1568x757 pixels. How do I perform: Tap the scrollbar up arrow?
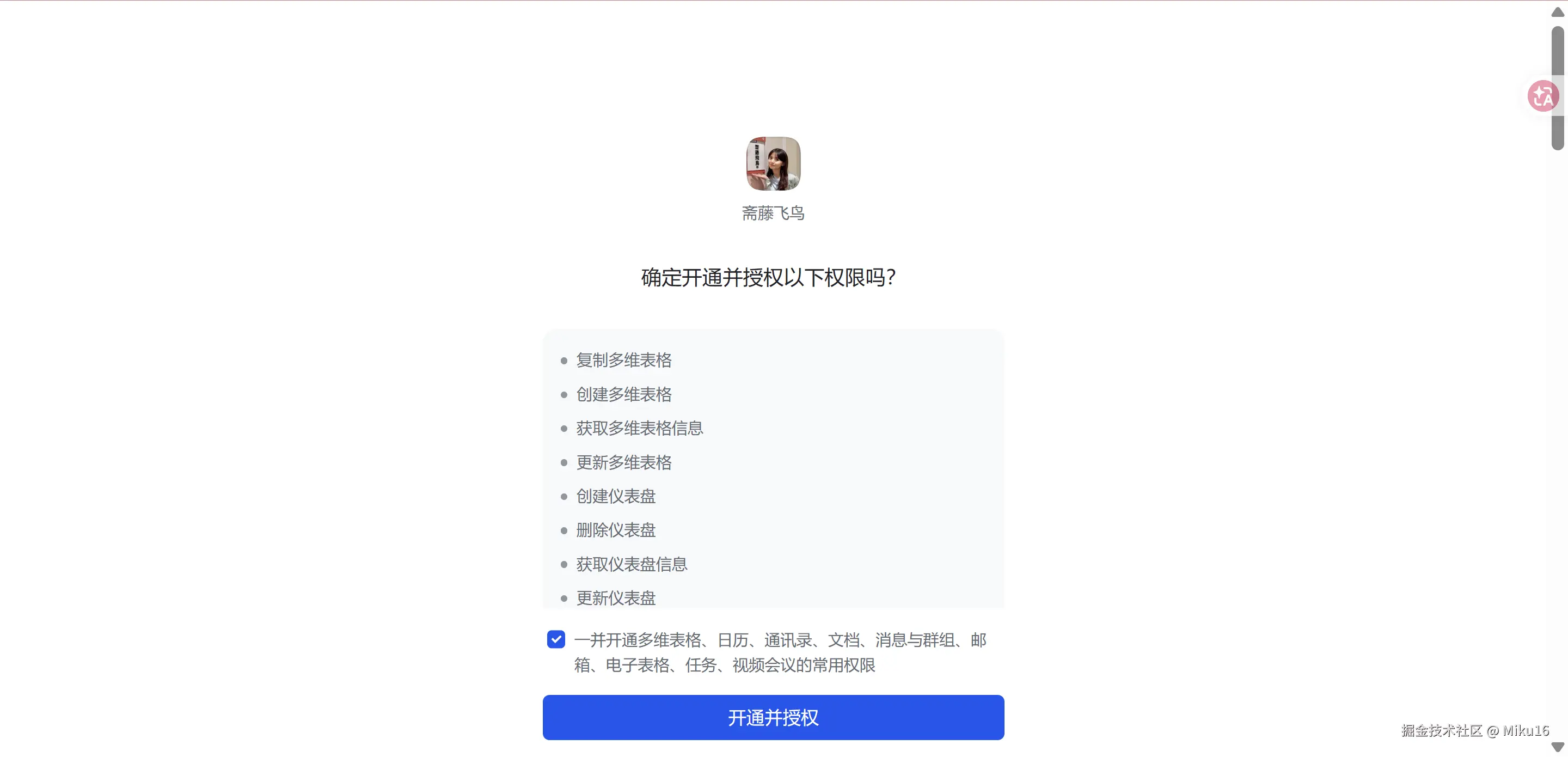pos(1557,11)
